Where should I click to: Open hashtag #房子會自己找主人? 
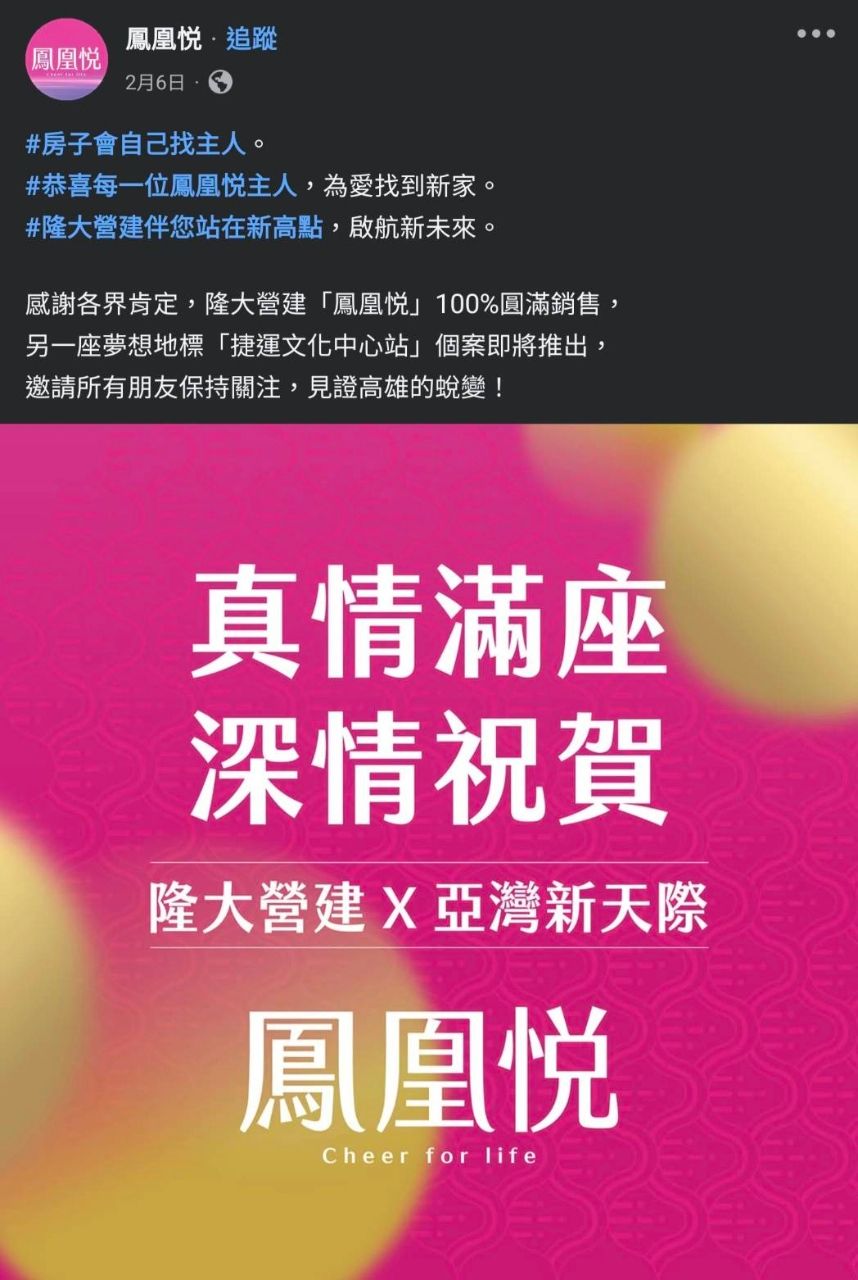(x=135, y=144)
